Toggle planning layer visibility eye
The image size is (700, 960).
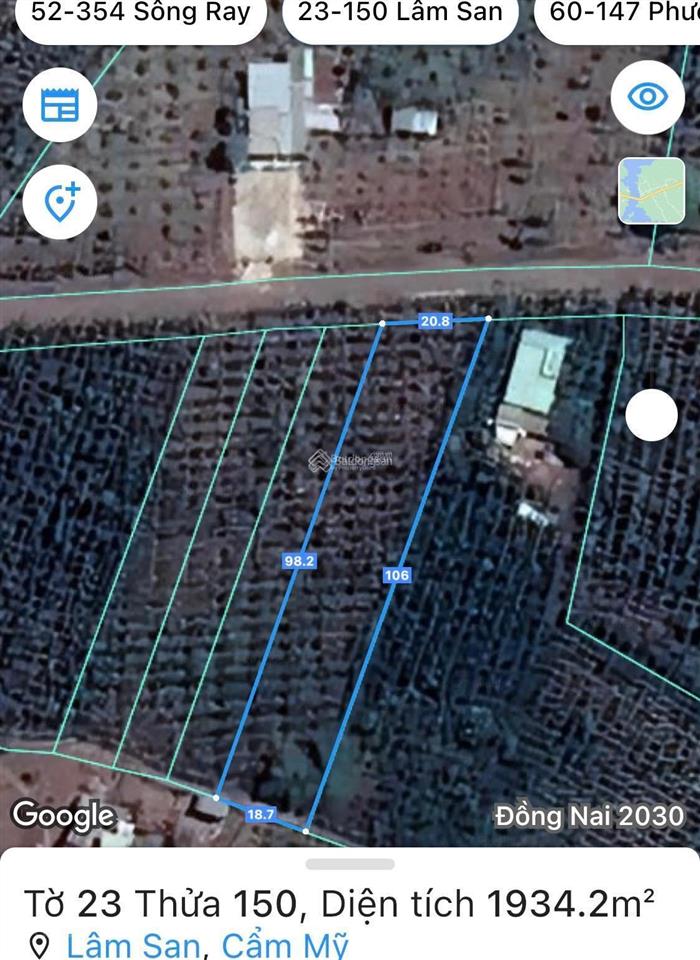647,97
